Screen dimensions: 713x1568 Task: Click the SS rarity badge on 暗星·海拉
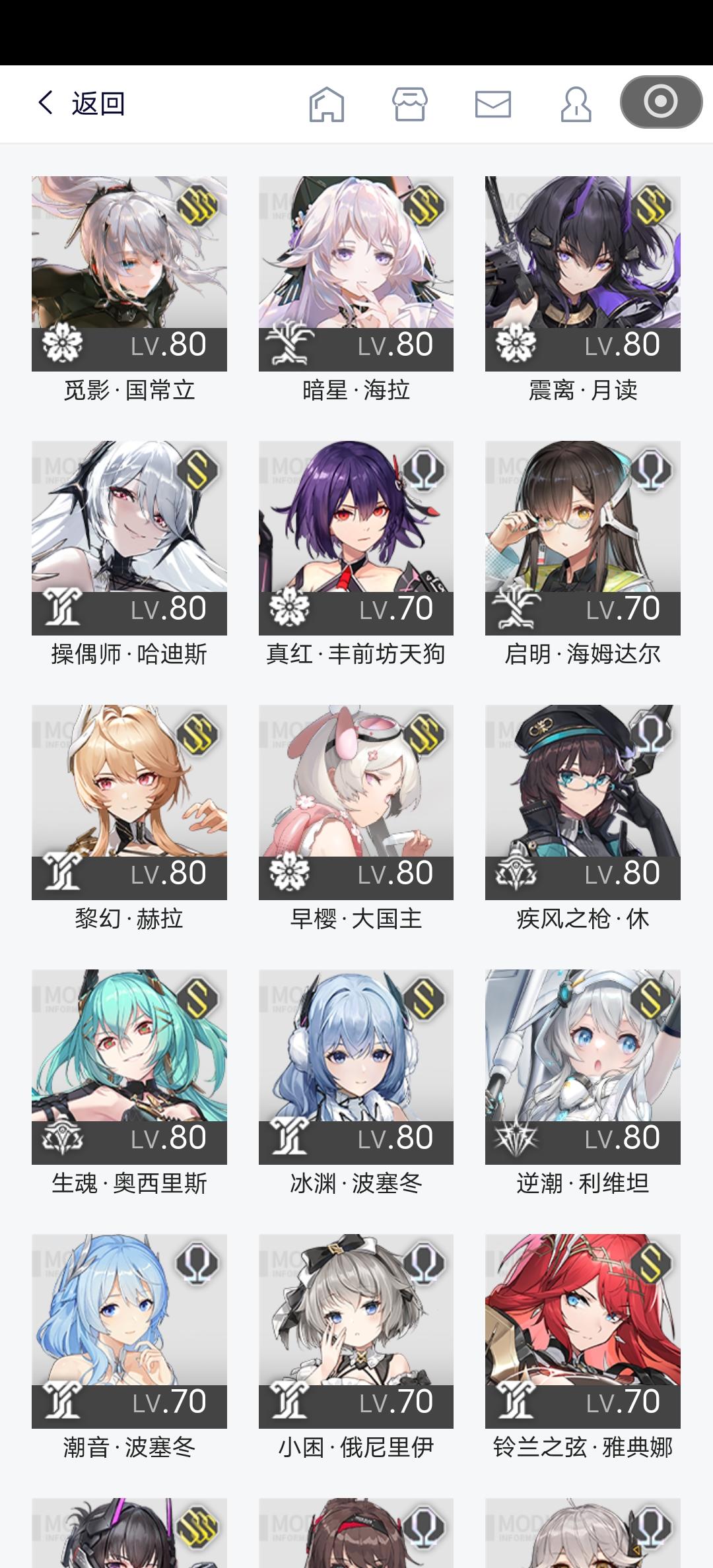click(x=423, y=205)
